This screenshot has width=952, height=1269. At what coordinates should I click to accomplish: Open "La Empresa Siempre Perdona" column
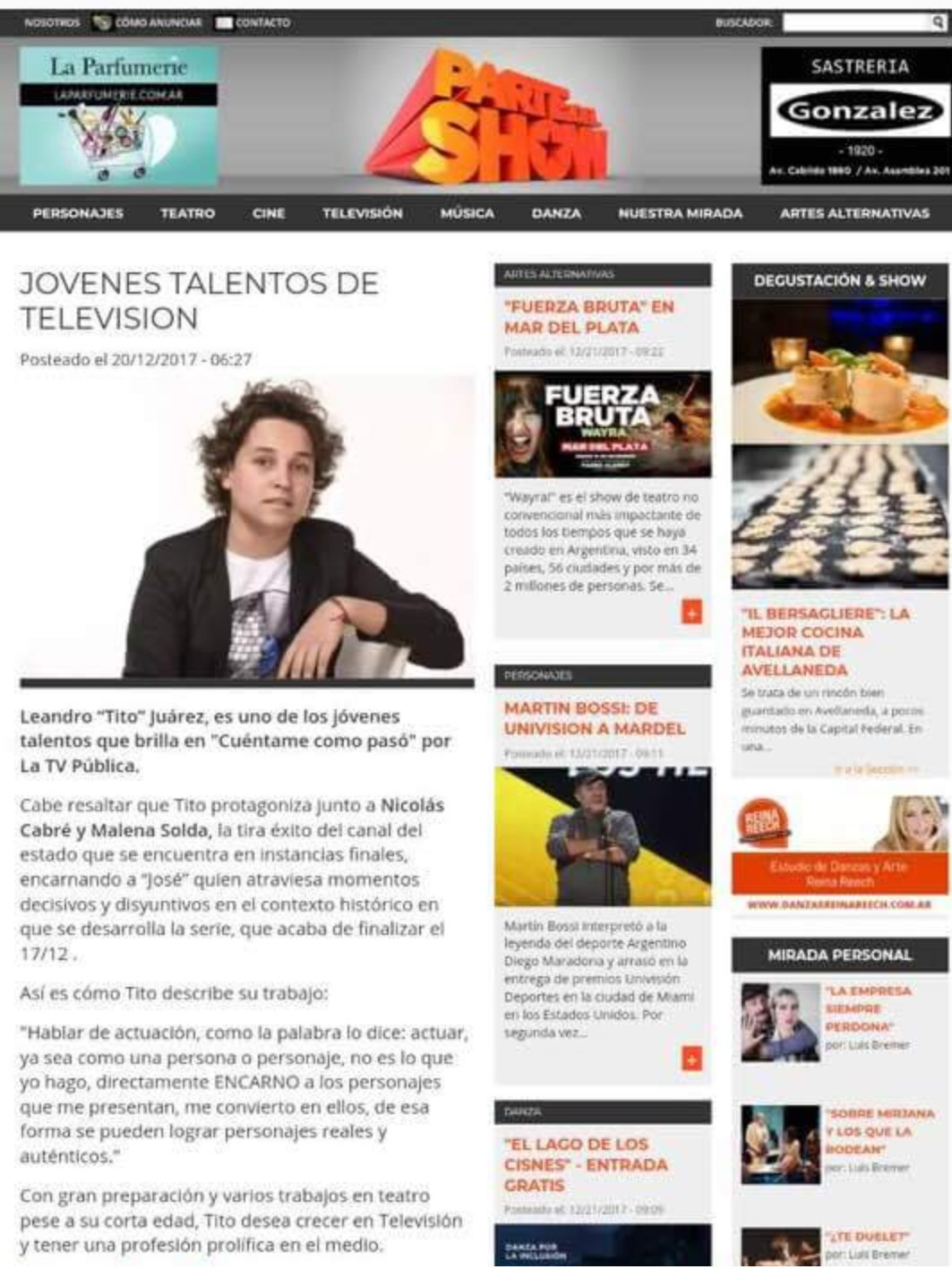coord(867,1008)
